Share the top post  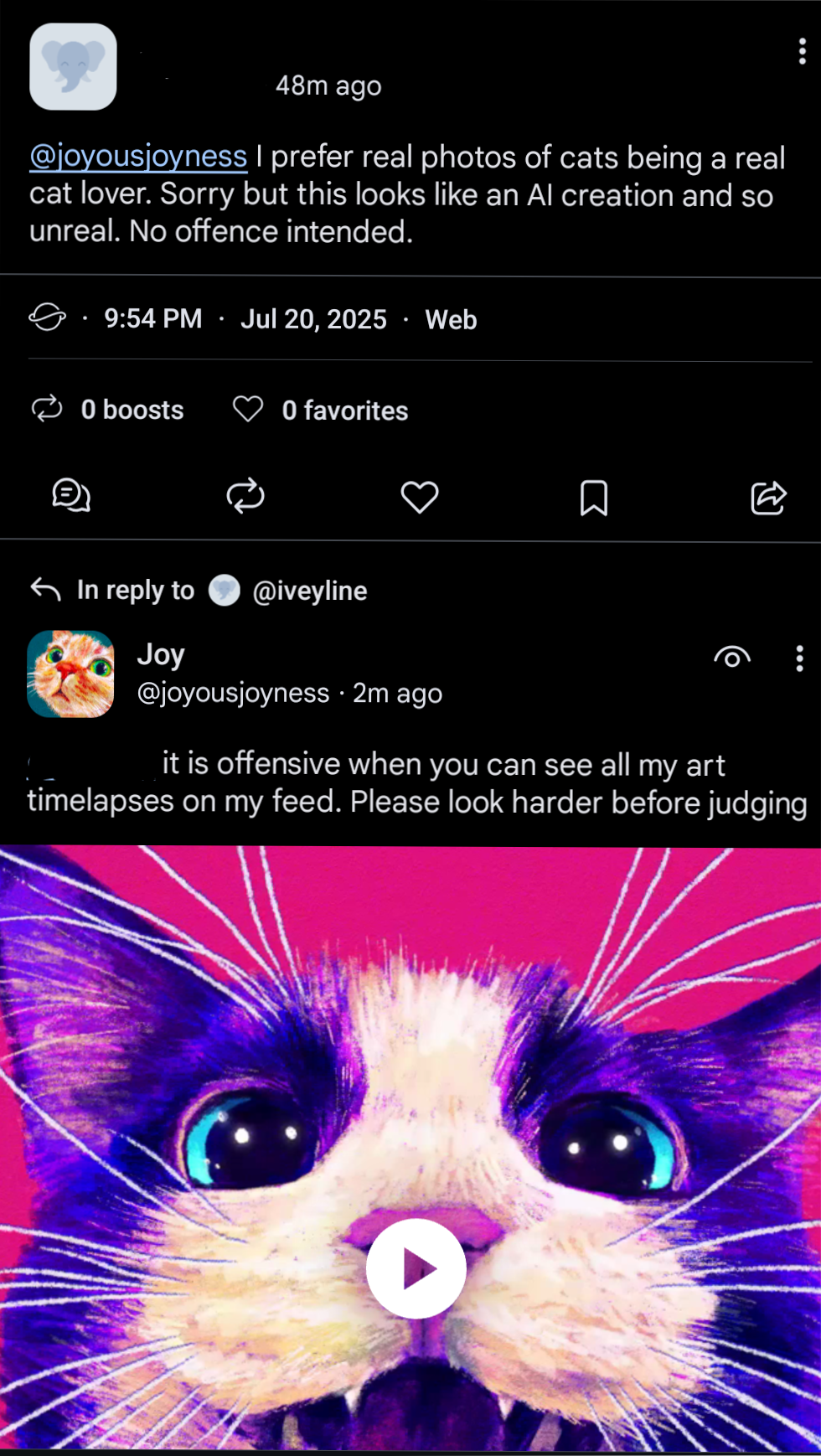768,498
